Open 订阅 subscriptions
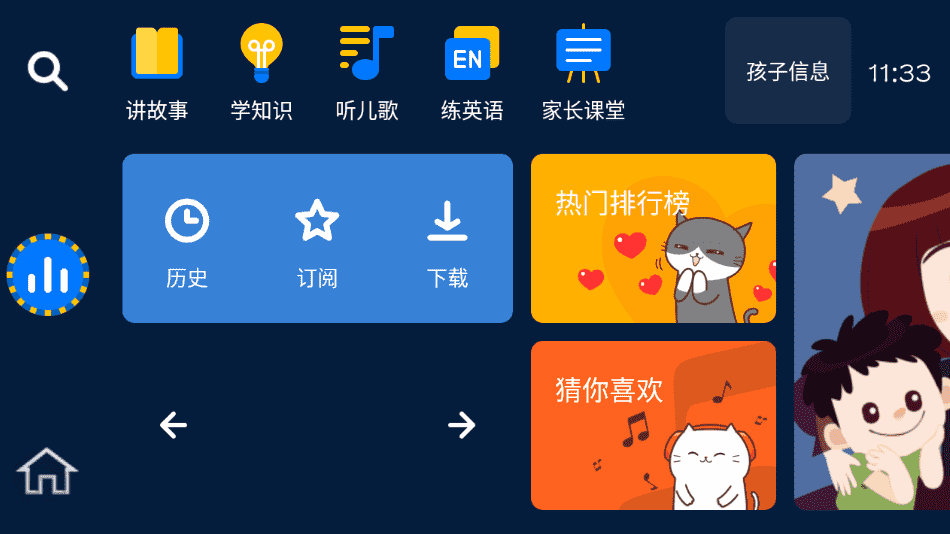 coord(317,242)
